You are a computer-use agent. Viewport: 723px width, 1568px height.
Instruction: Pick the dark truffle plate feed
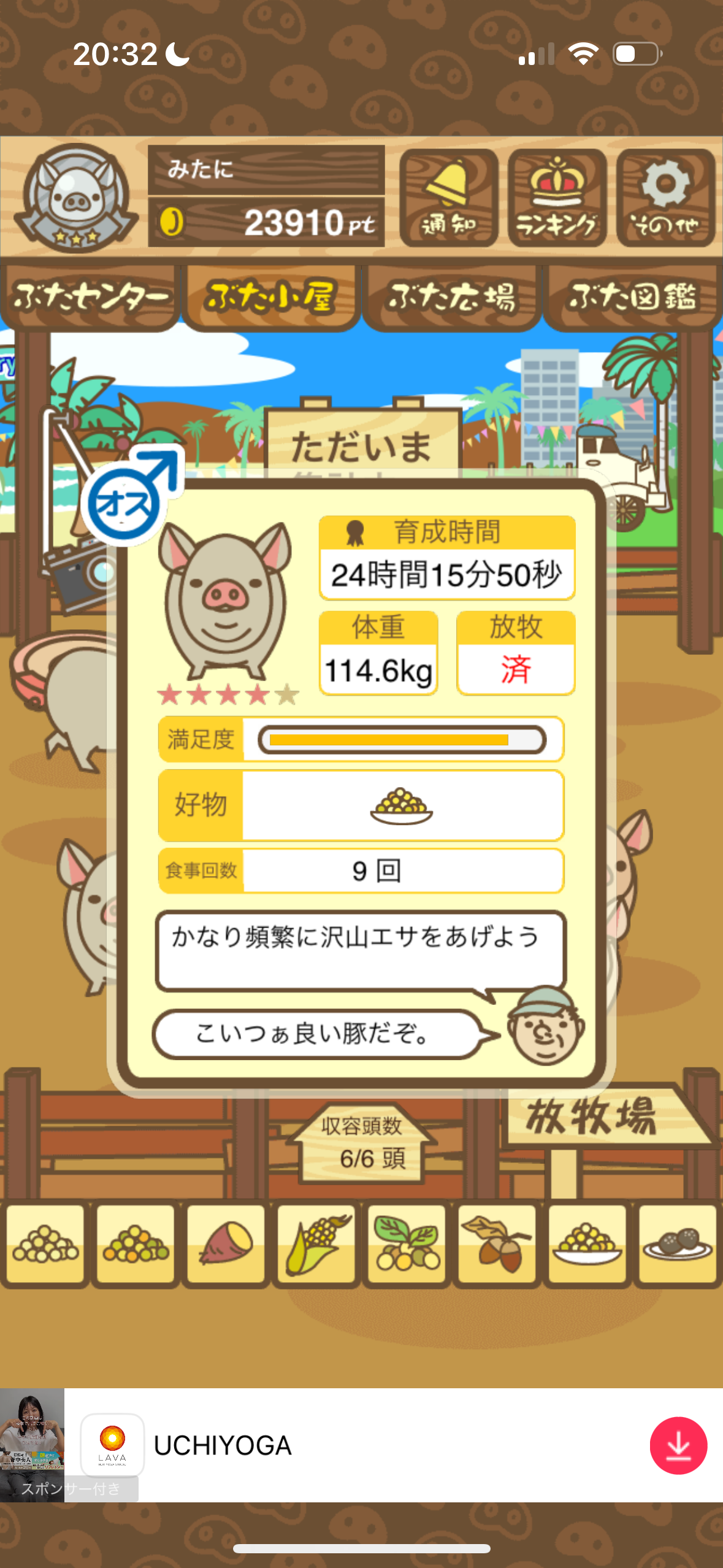678,1244
